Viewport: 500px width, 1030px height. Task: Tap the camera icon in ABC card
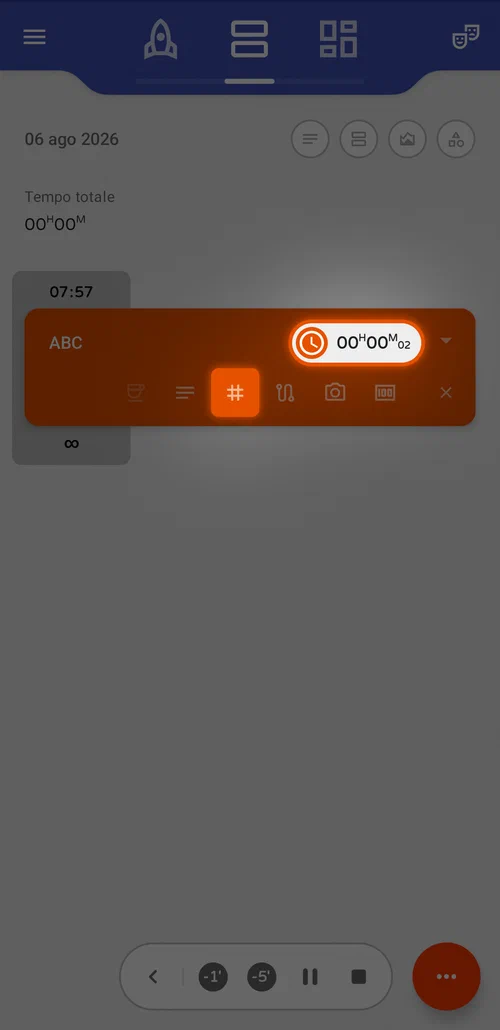pyautogui.click(x=335, y=393)
